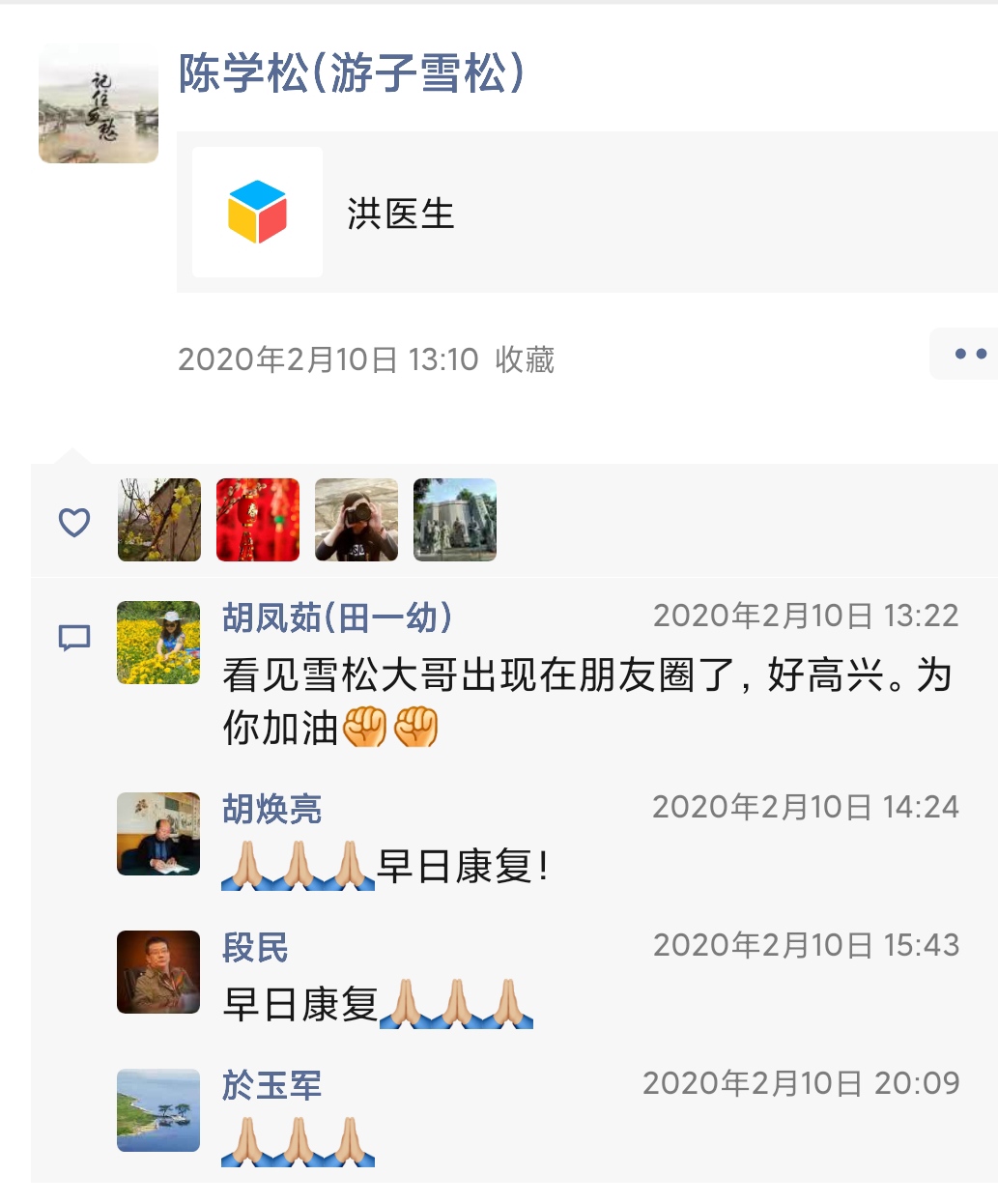View the photographer-avatar liker's profile
This screenshot has height=1204, width=998.
click(356, 520)
